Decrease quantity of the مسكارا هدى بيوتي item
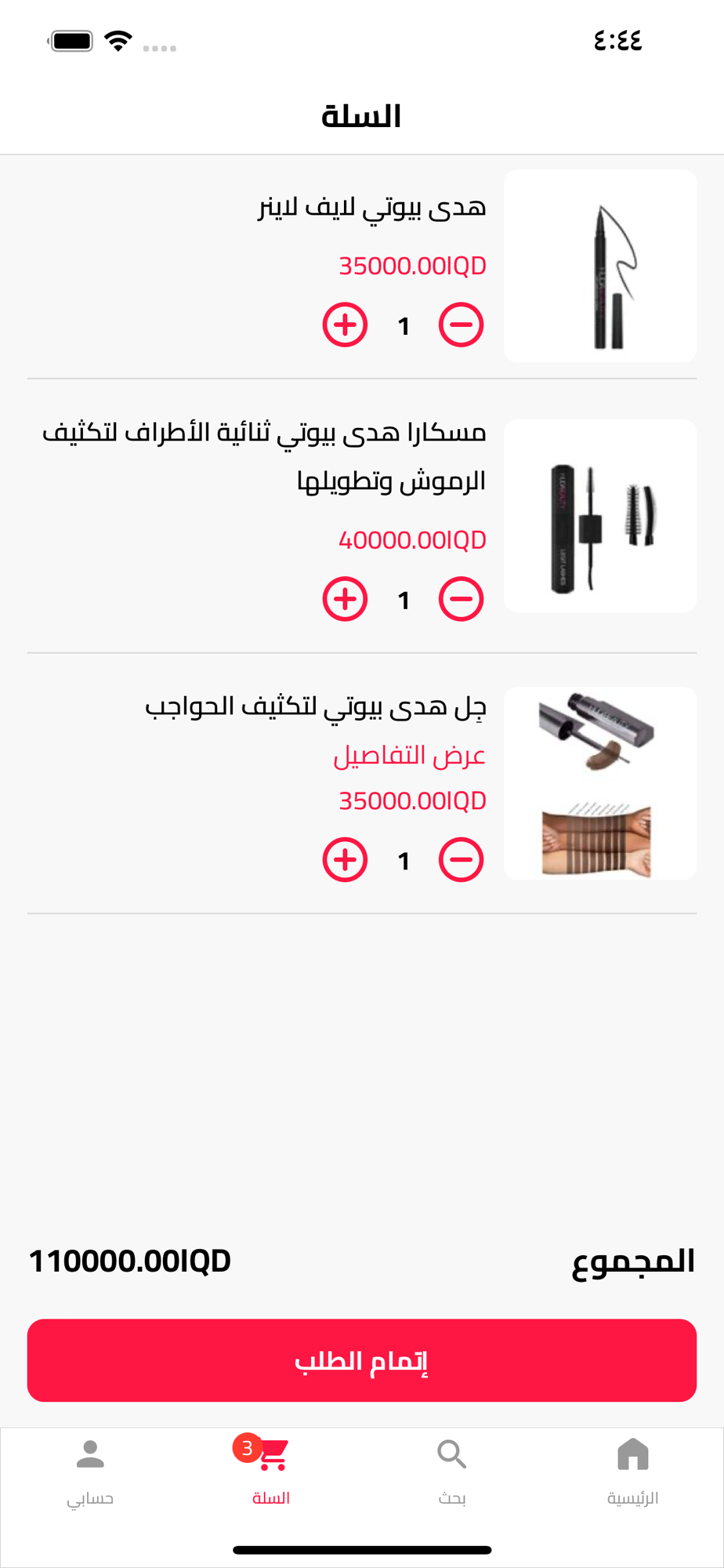The height and width of the screenshot is (1568, 724). (x=461, y=599)
